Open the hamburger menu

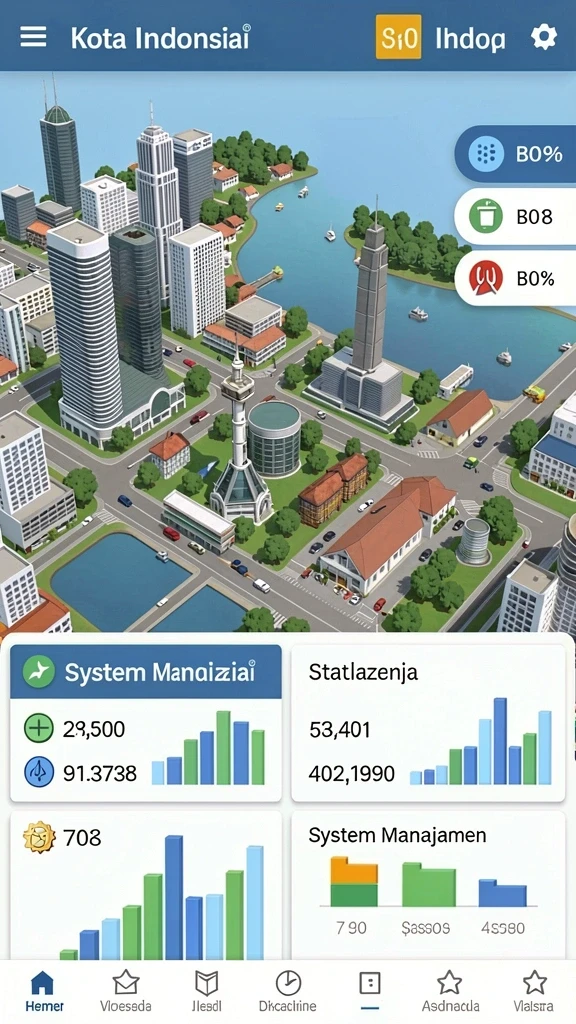pos(33,37)
